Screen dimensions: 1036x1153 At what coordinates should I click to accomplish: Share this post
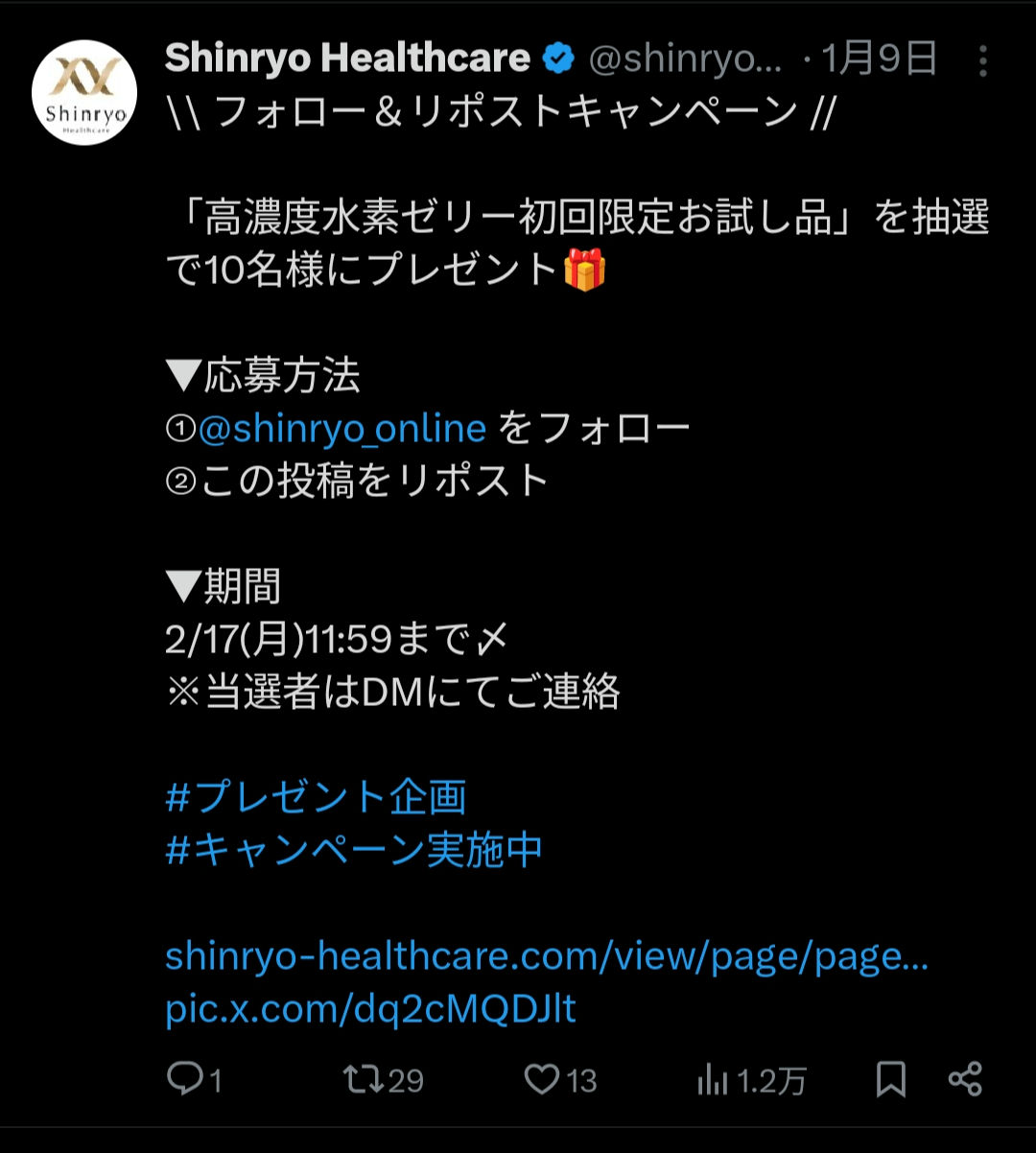point(965,1079)
